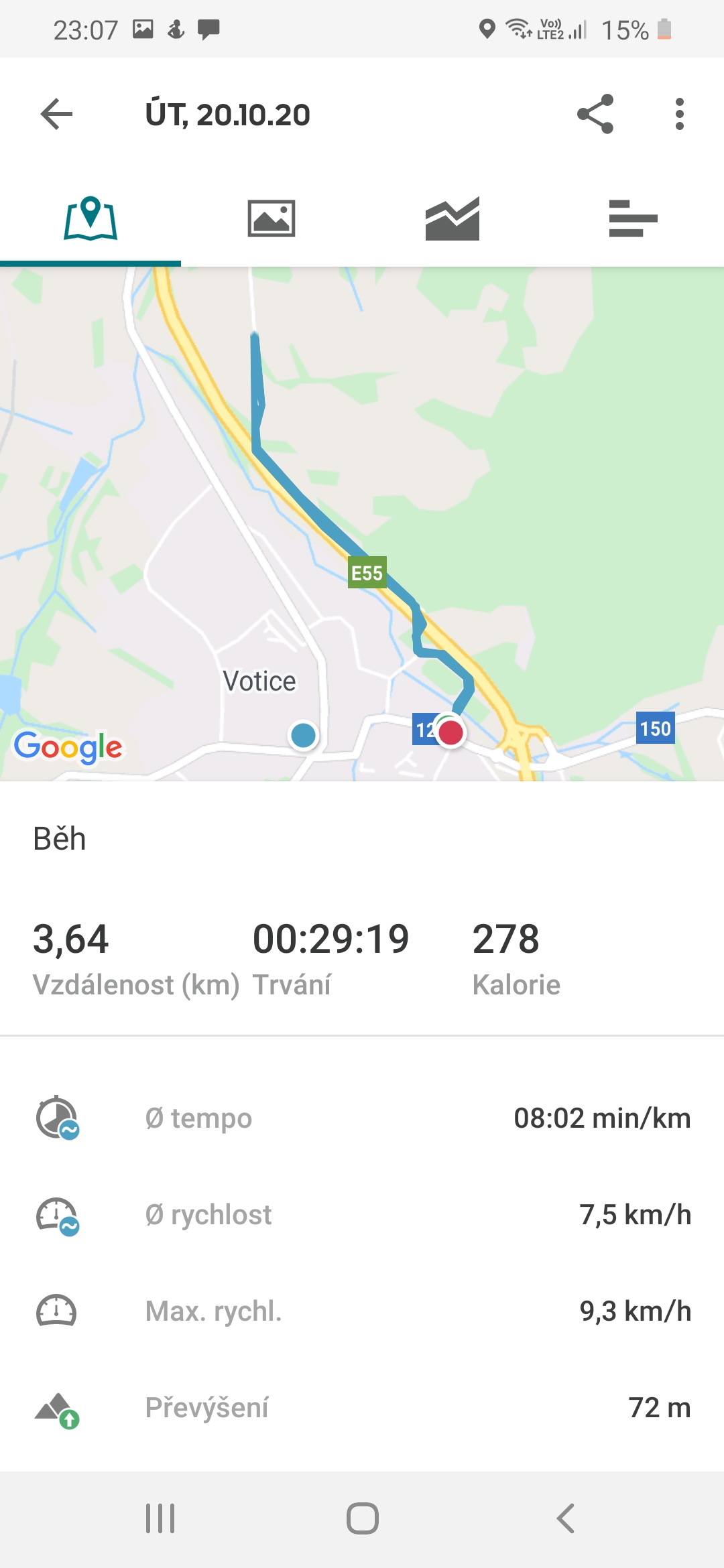
Task: Open the three-dot overflow menu
Action: coord(680,114)
